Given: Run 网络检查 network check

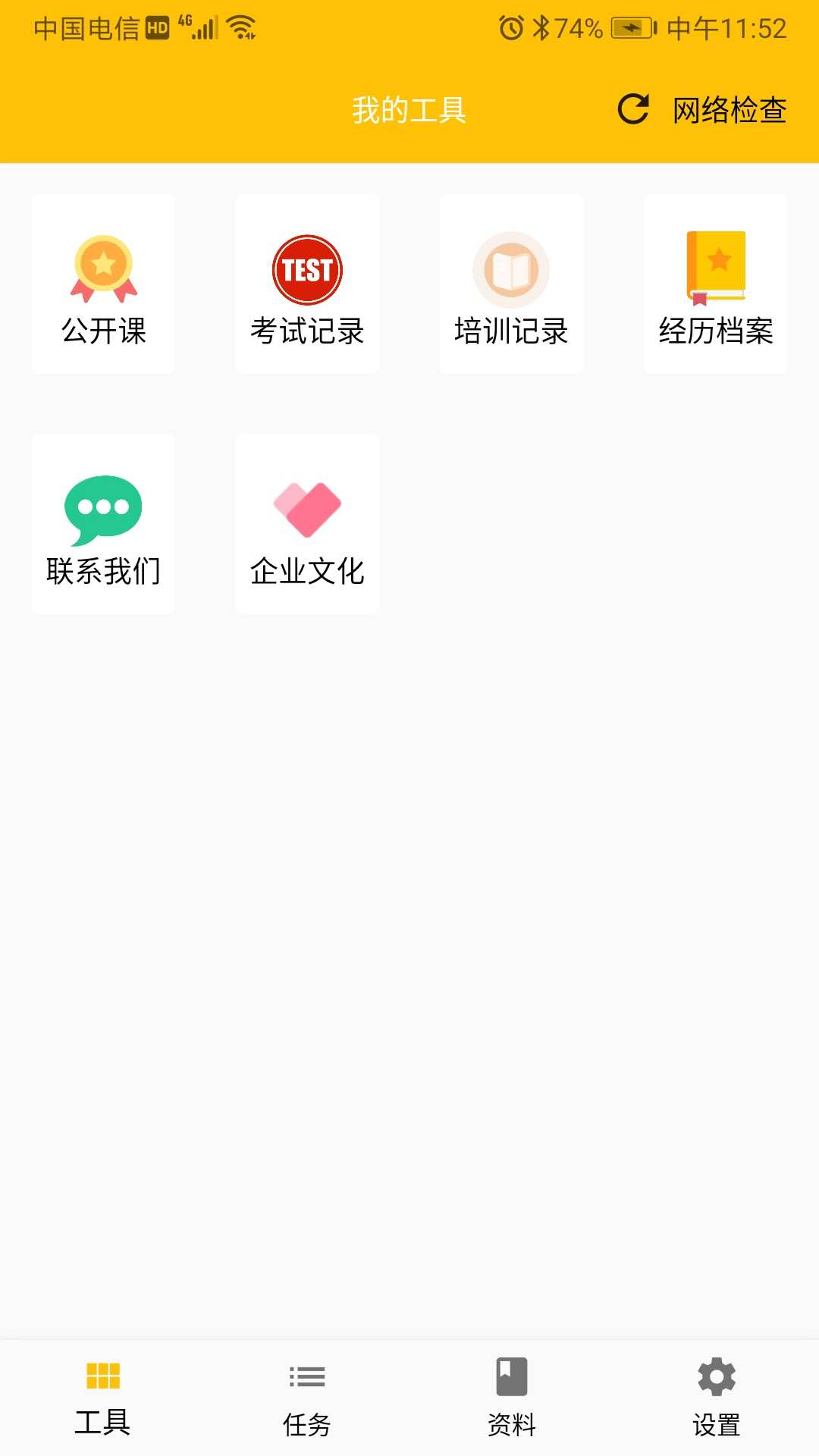Looking at the screenshot, I should (x=730, y=110).
